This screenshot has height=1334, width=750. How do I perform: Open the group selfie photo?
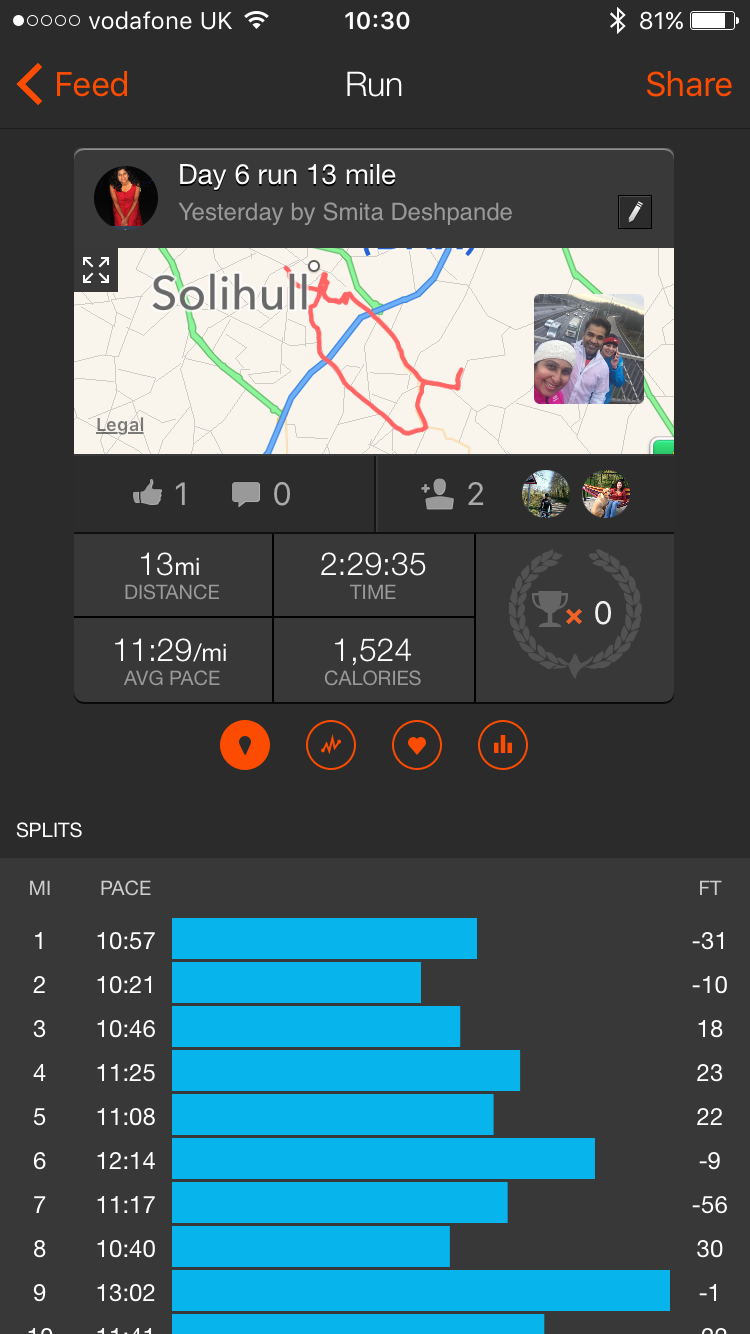[588, 349]
